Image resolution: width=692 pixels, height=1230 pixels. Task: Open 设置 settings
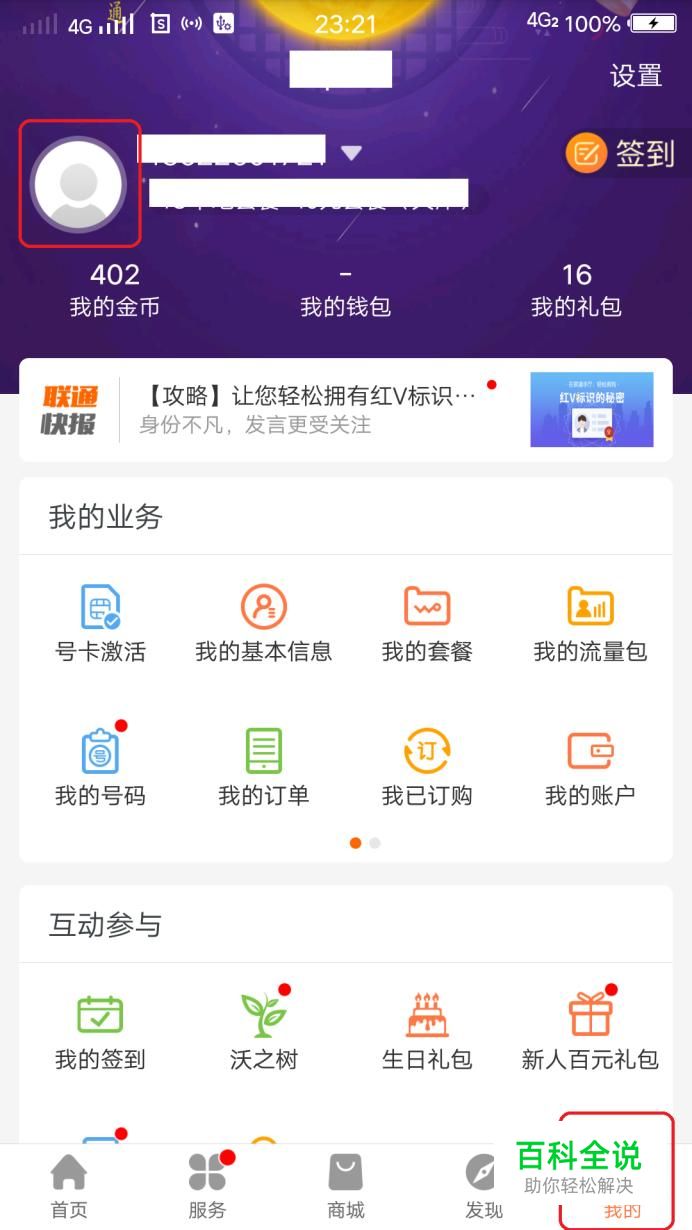coord(636,76)
